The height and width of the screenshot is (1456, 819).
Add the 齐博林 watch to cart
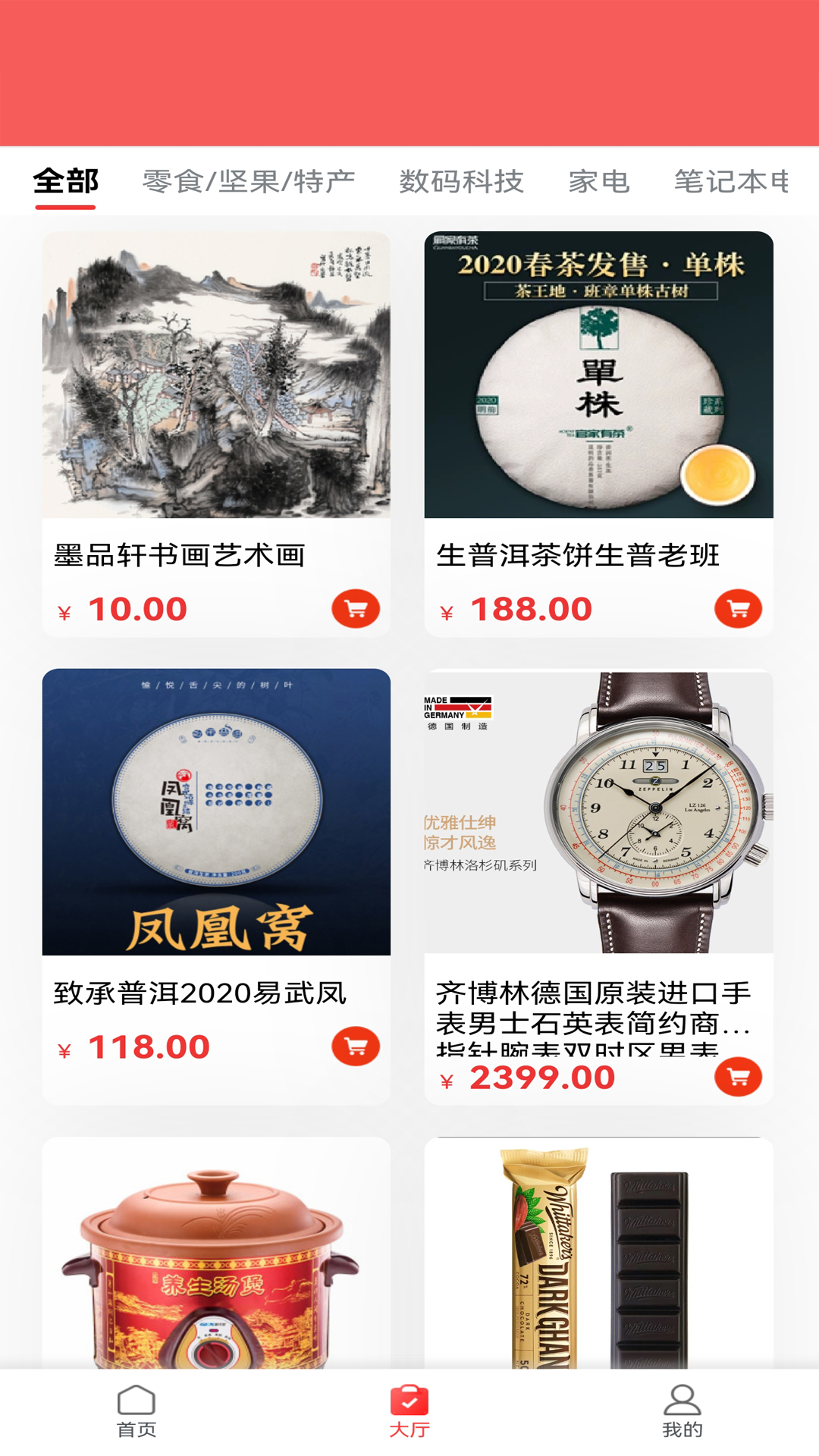pos(738,1077)
